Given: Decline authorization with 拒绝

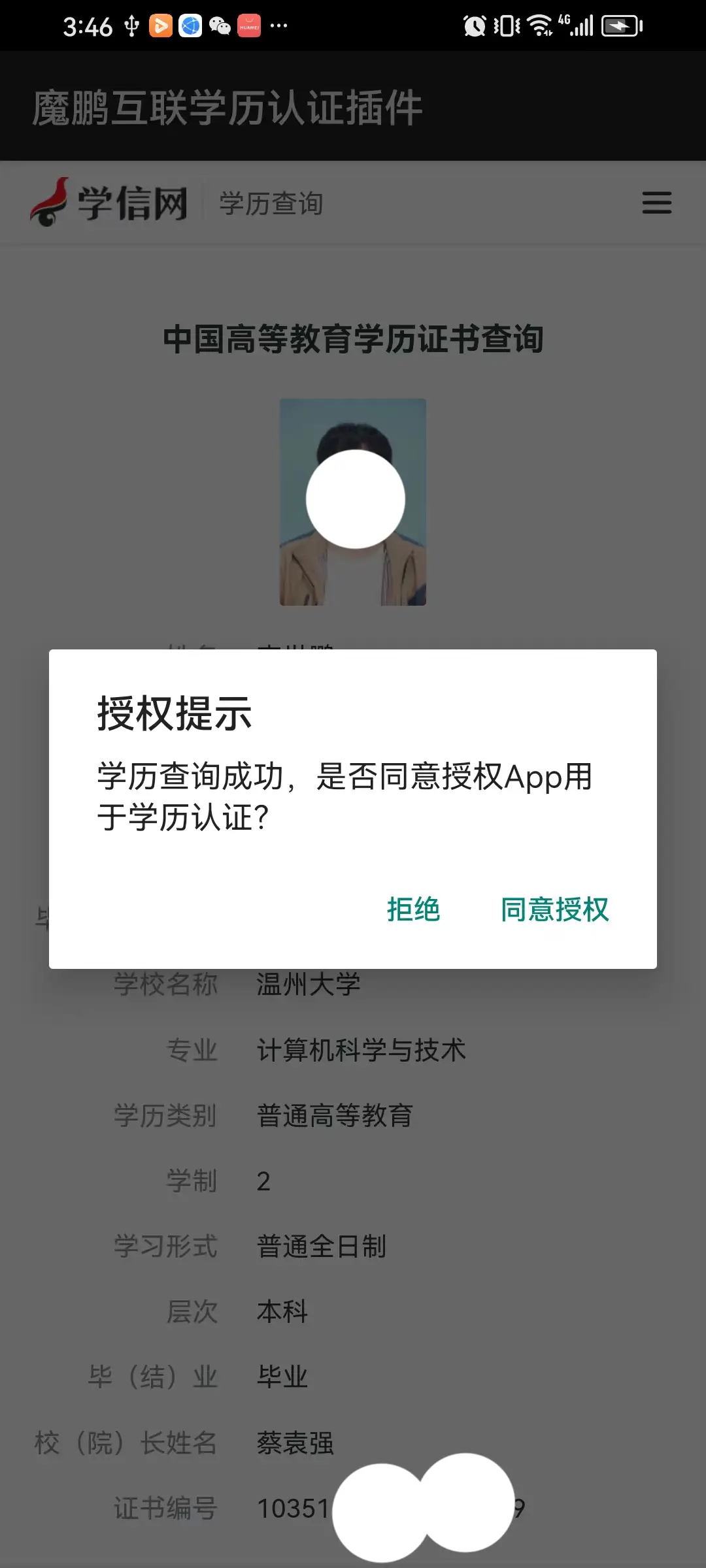Looking at the screenshot, I should coord(413,909).
